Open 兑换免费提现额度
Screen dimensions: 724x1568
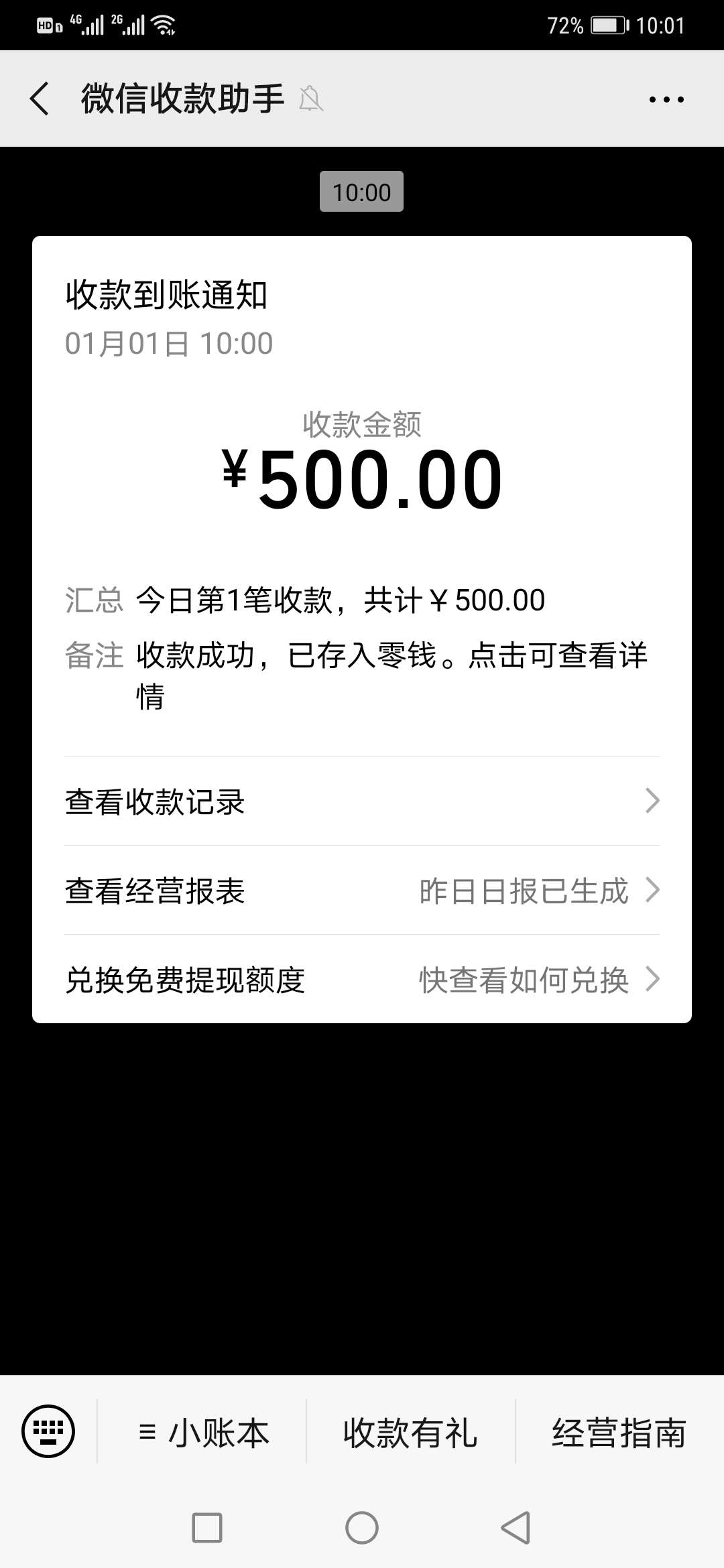362,979
